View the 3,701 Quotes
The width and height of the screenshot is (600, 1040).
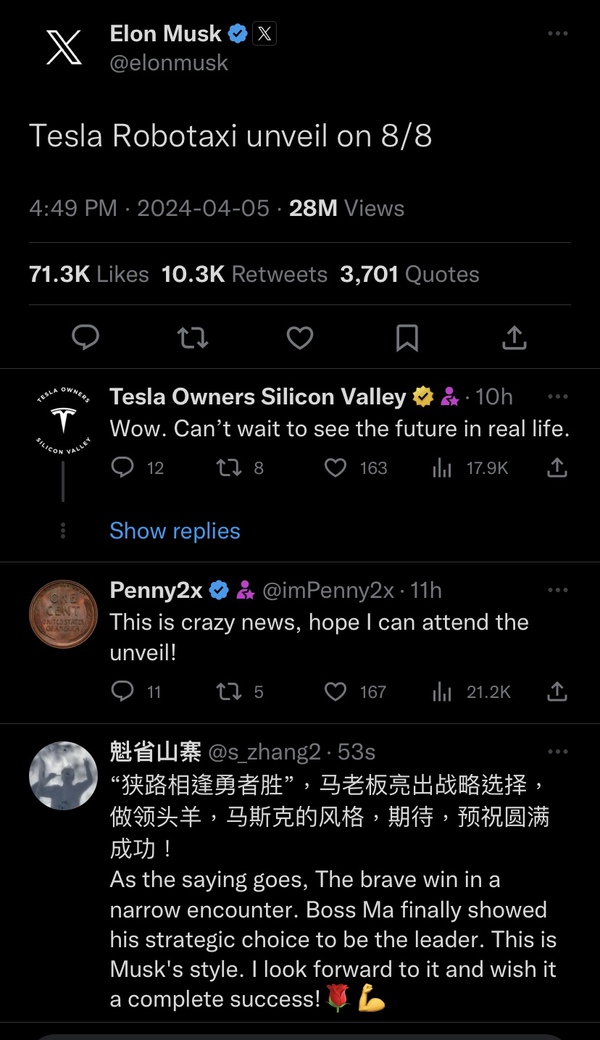(409, 274)
